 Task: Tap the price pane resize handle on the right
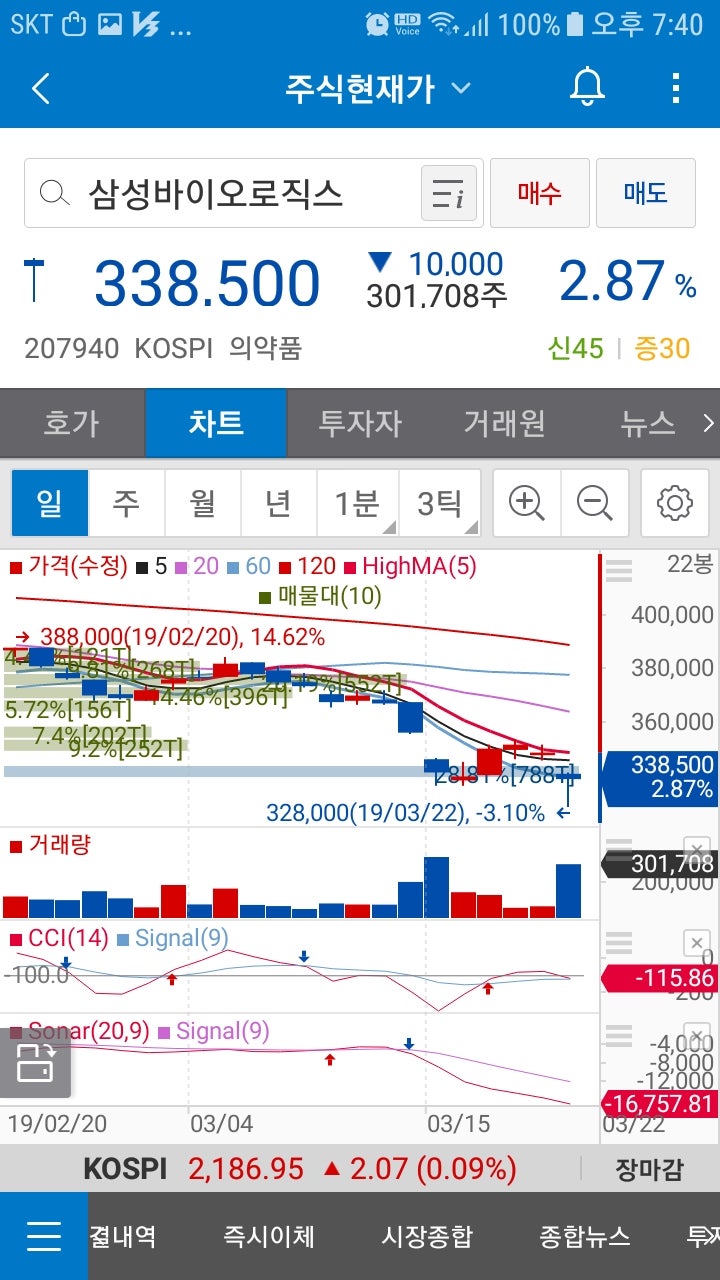coord(618,570)
